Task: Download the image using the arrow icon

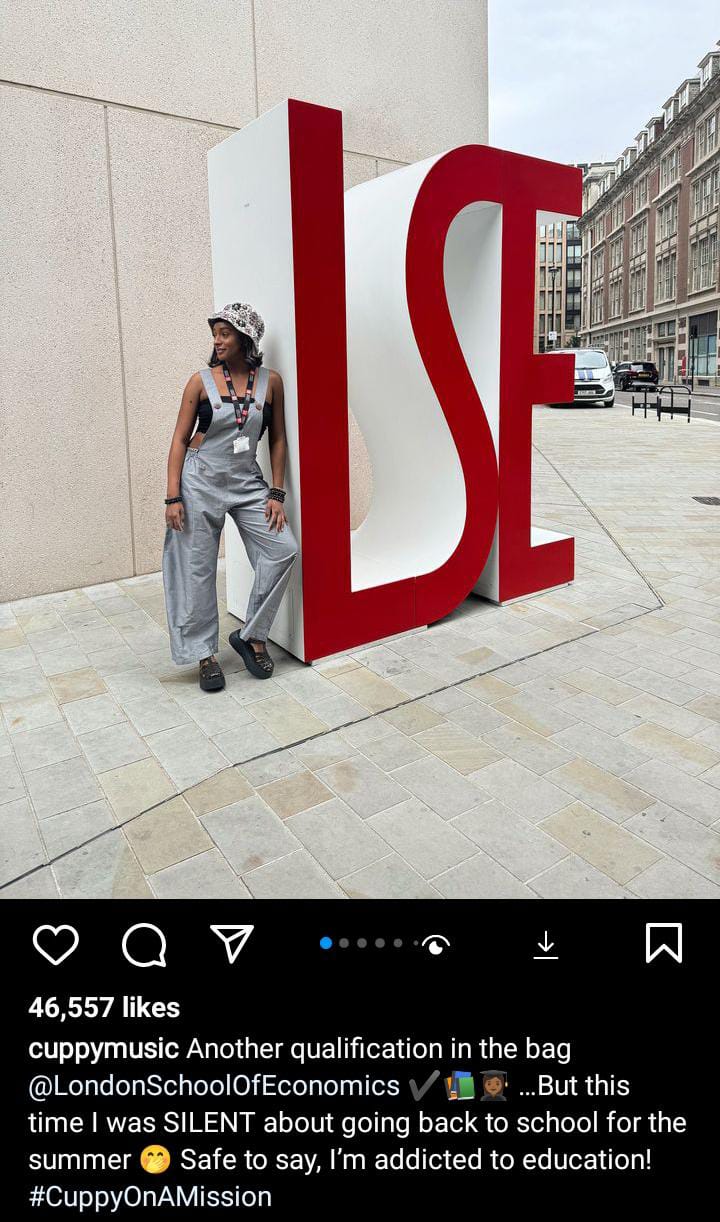Action: click(x=546, y=942)
